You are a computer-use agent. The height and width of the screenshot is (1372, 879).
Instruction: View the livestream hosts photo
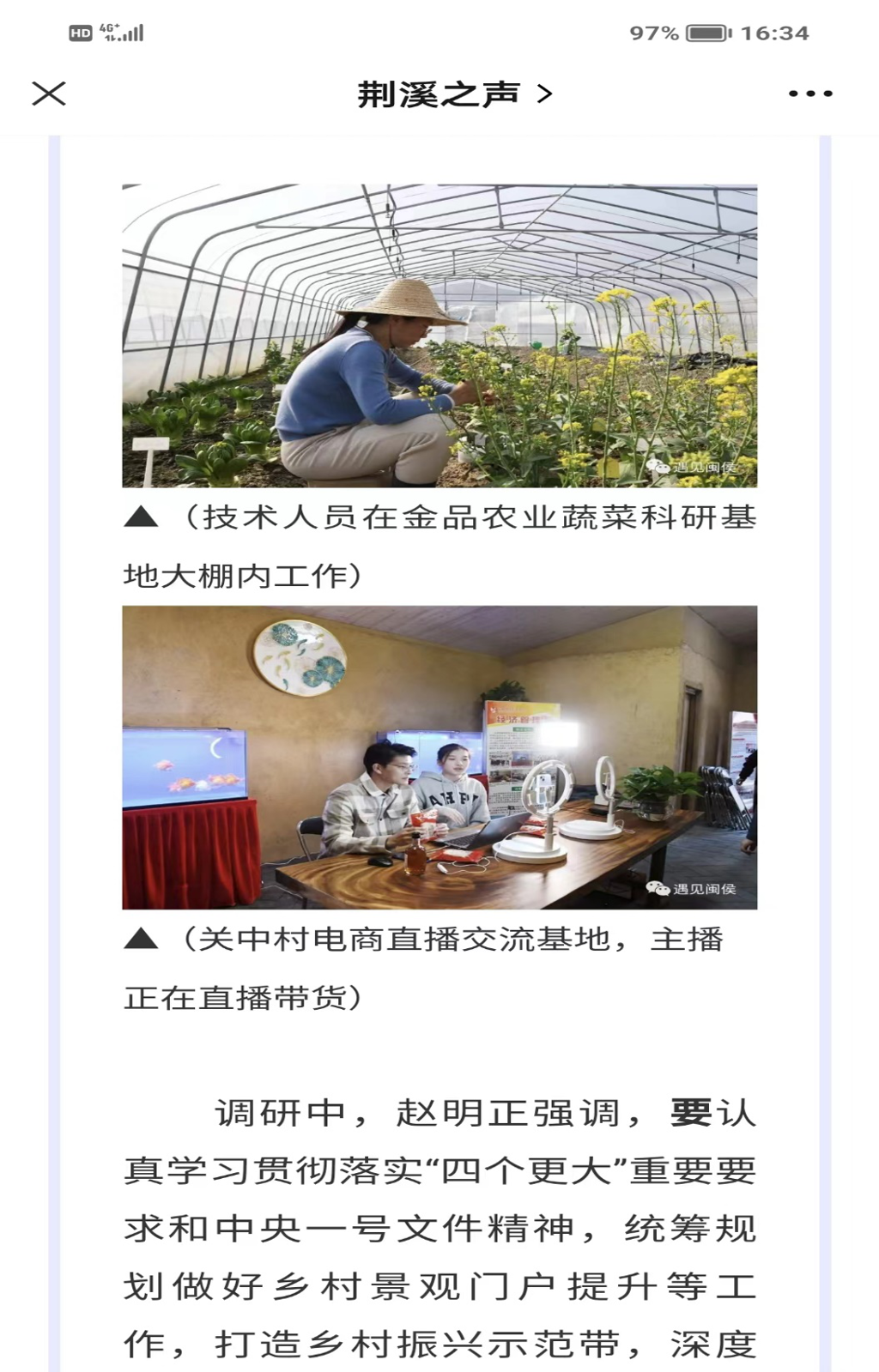coord(439,757)
